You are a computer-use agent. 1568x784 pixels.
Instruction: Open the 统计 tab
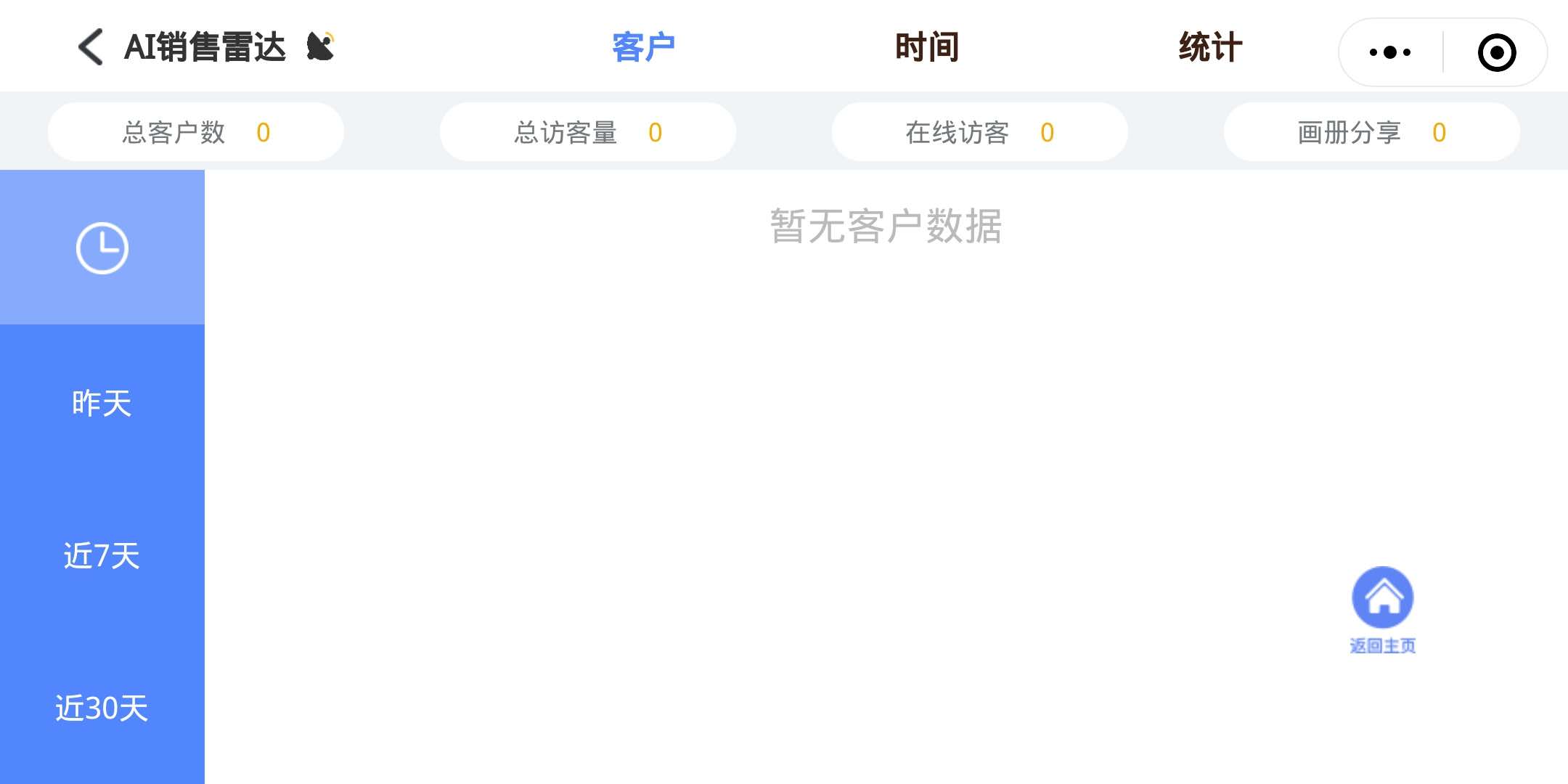[1210, 48]
